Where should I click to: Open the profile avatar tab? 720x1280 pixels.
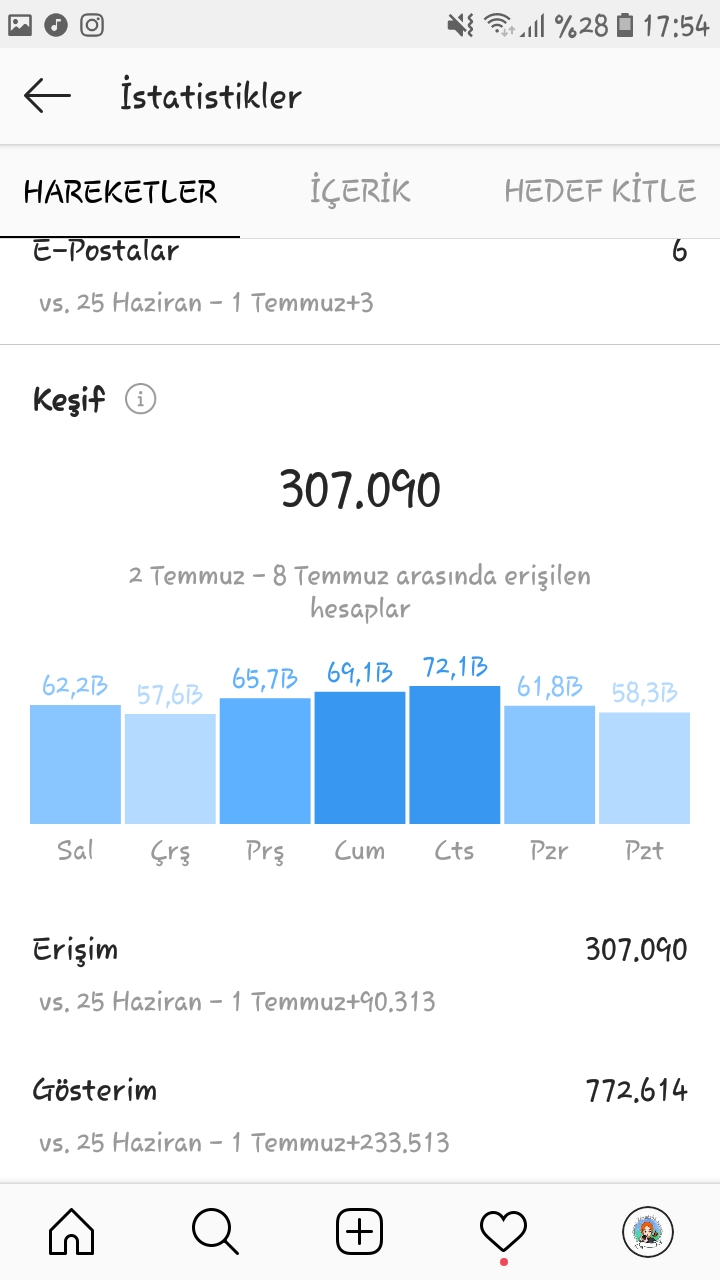point(648,1231)
